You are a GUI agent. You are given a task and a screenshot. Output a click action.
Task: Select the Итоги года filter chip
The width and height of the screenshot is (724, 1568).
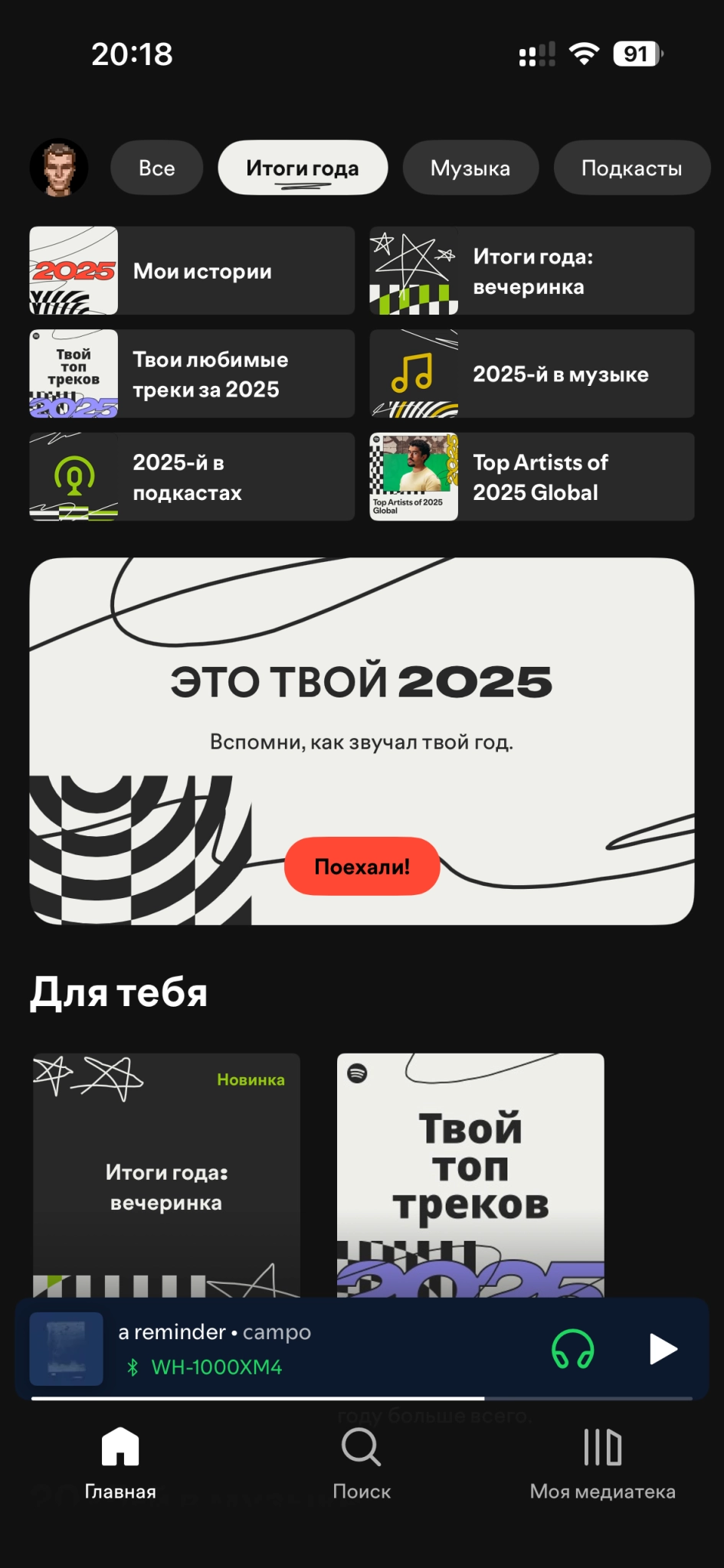tap(303, 168)
